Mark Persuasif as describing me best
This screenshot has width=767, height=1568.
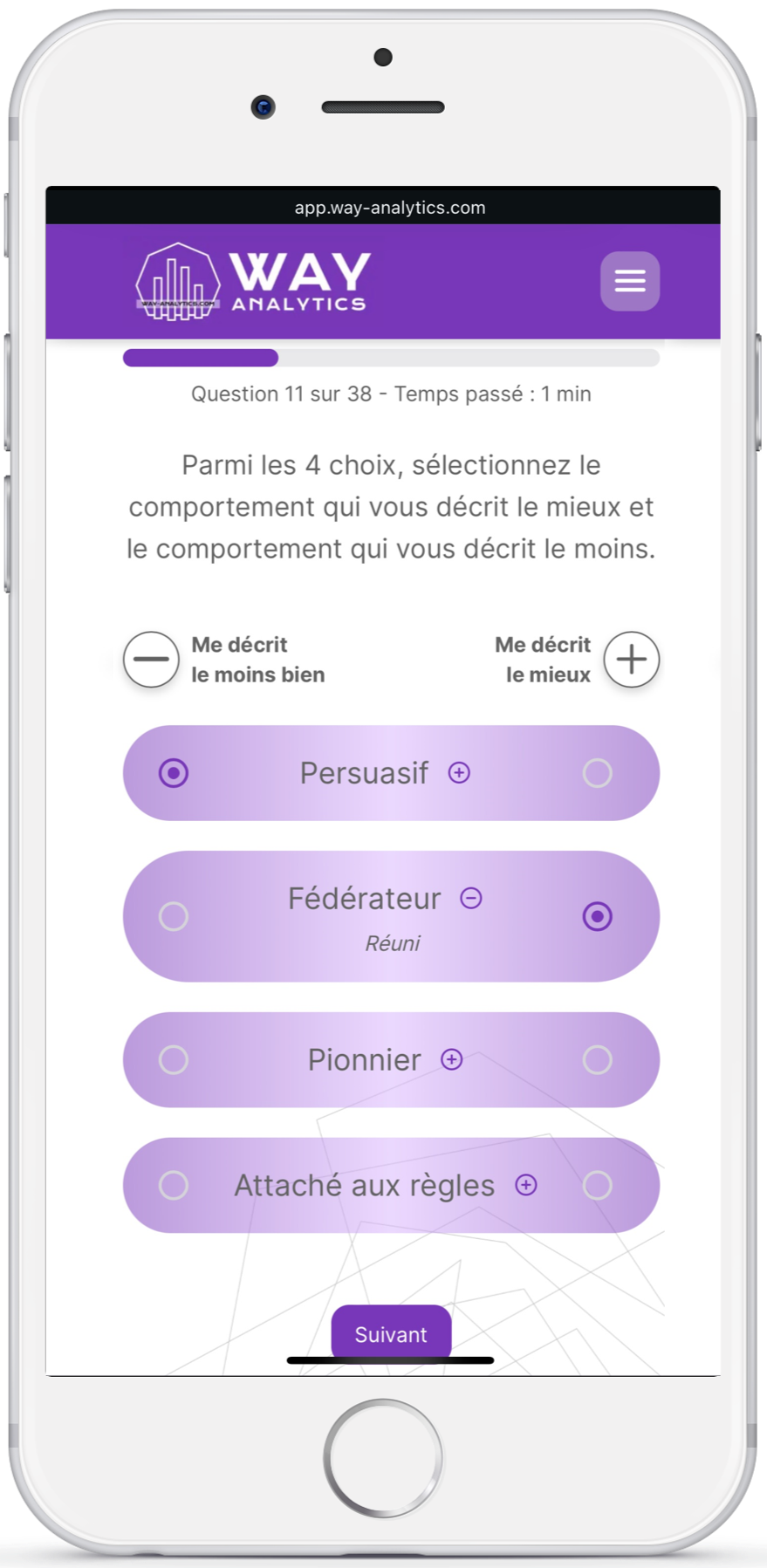click(597, 773)
